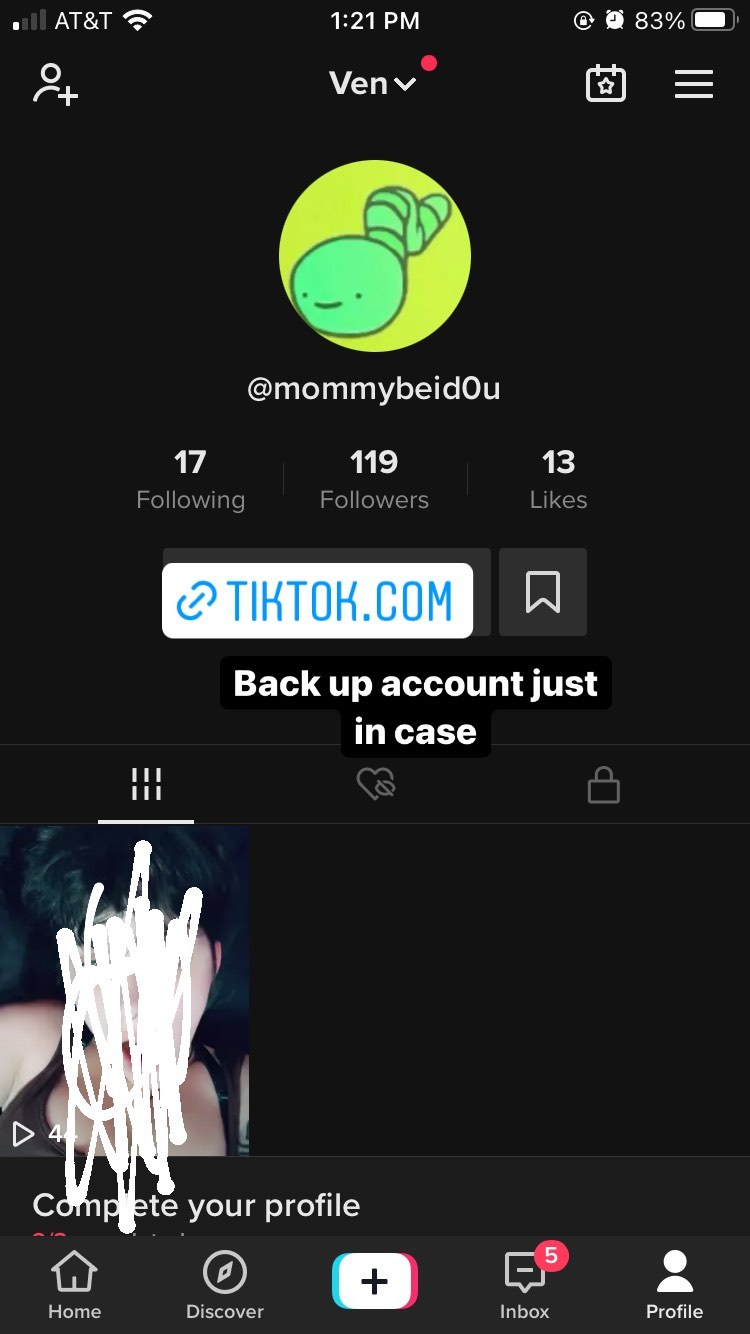Switch to the Discover tab
The height and width of the screenshot is (1334, 750).
coord(225,1286)
